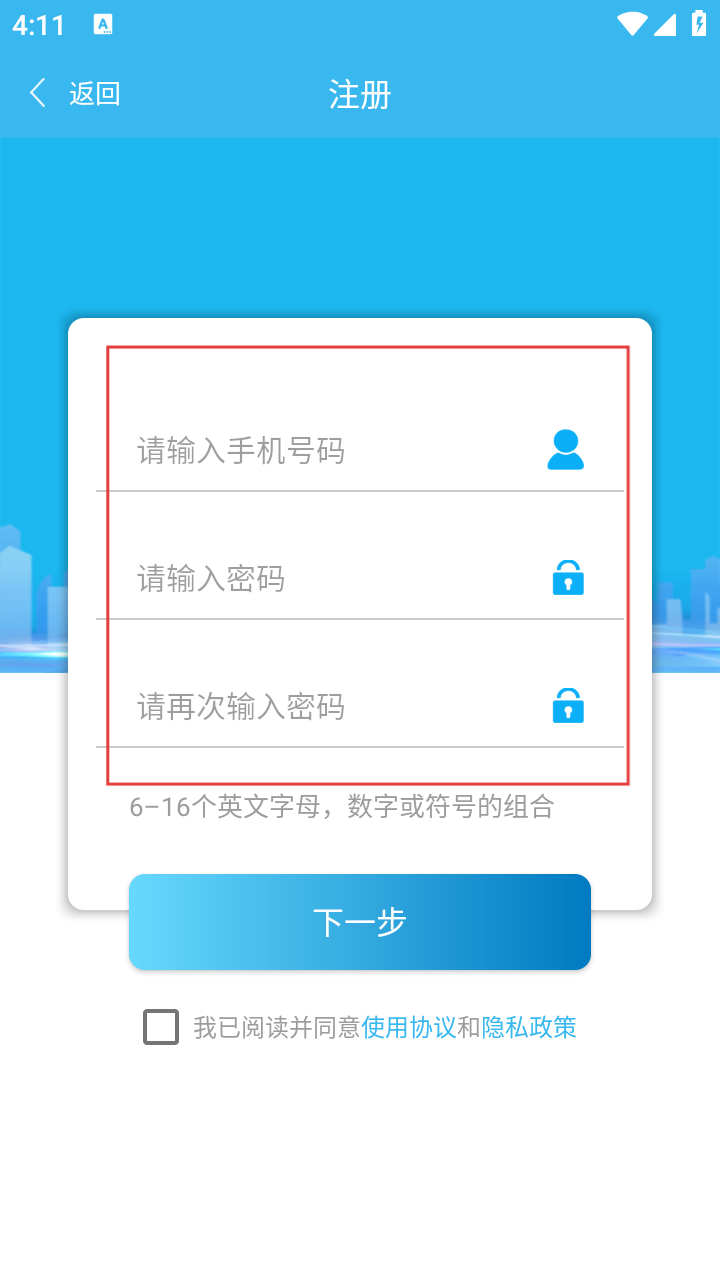Screen dimensions: 720x1280
Task: Open the 隐私政策 link
Action: [x=529, y=1027]
